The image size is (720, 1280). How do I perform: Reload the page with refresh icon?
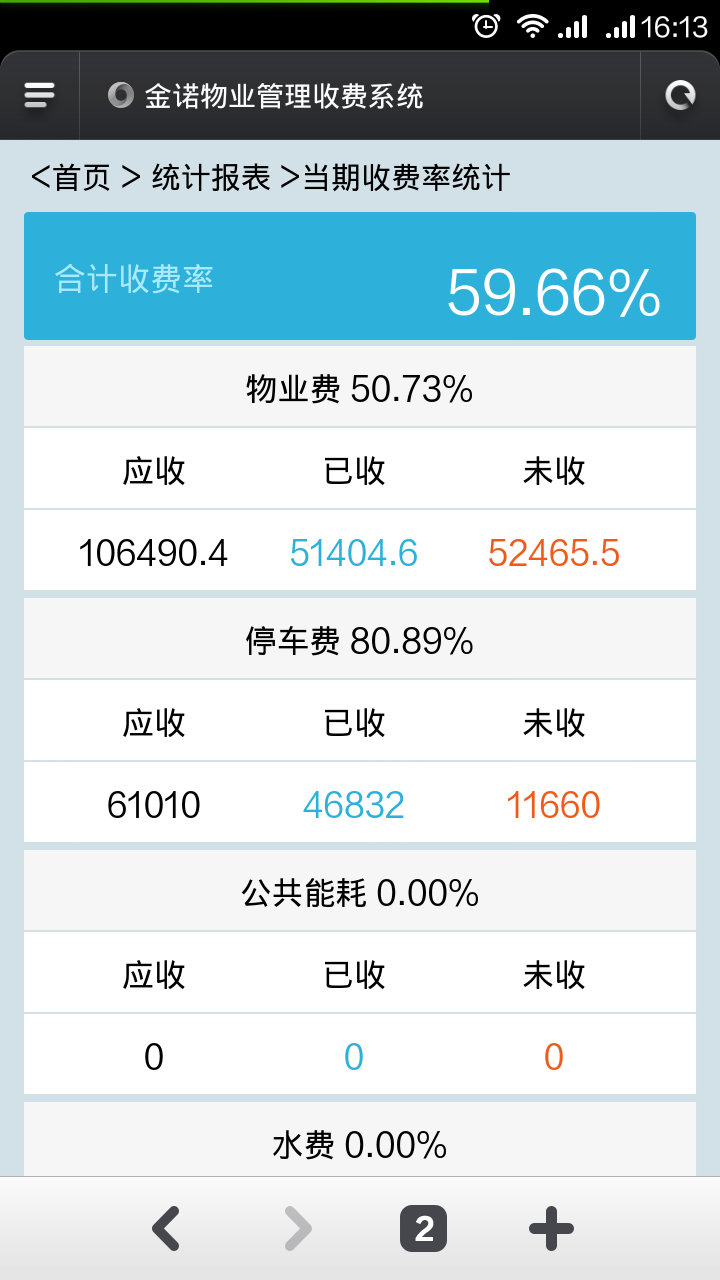pyautogui.click(x=680, y=95)
